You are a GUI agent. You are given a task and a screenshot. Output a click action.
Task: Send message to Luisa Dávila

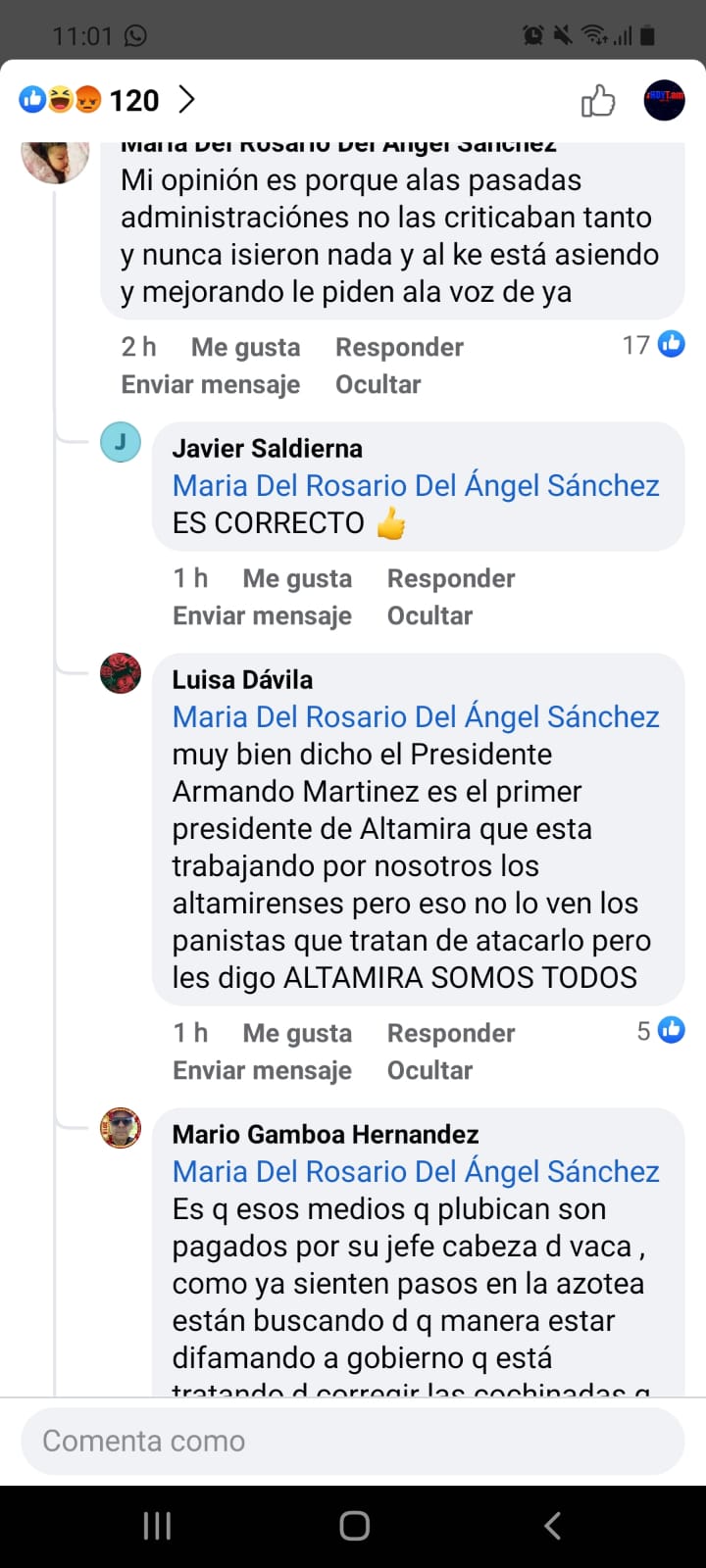pos(262,1070)
